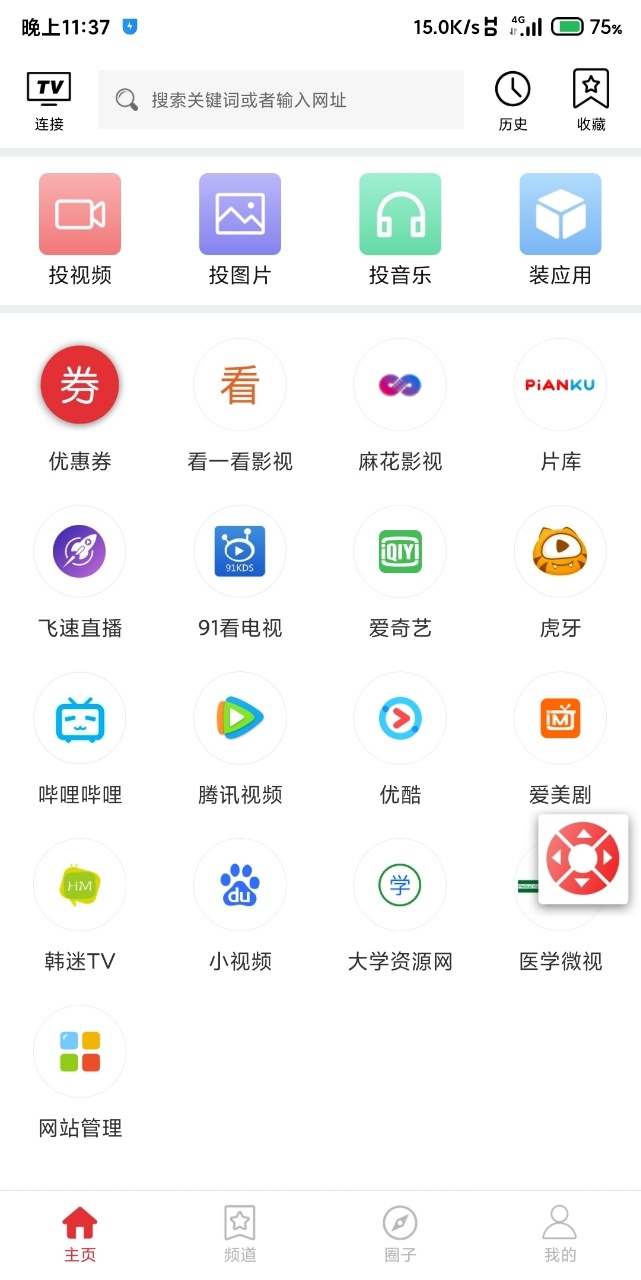
Task: Open the 优惠券 coupon shortcut
Action: tap(80, 405)
